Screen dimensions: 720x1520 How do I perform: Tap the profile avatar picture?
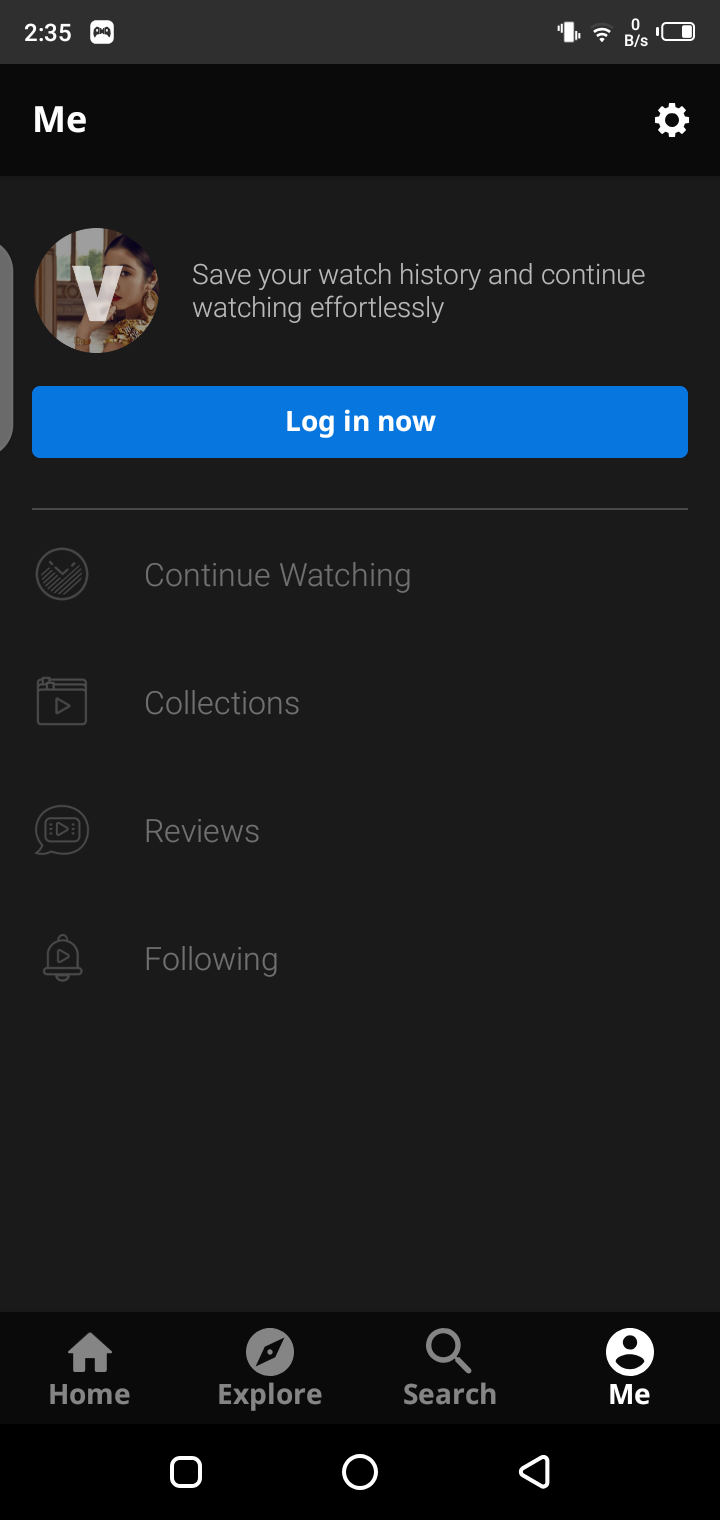pos(97,291)
